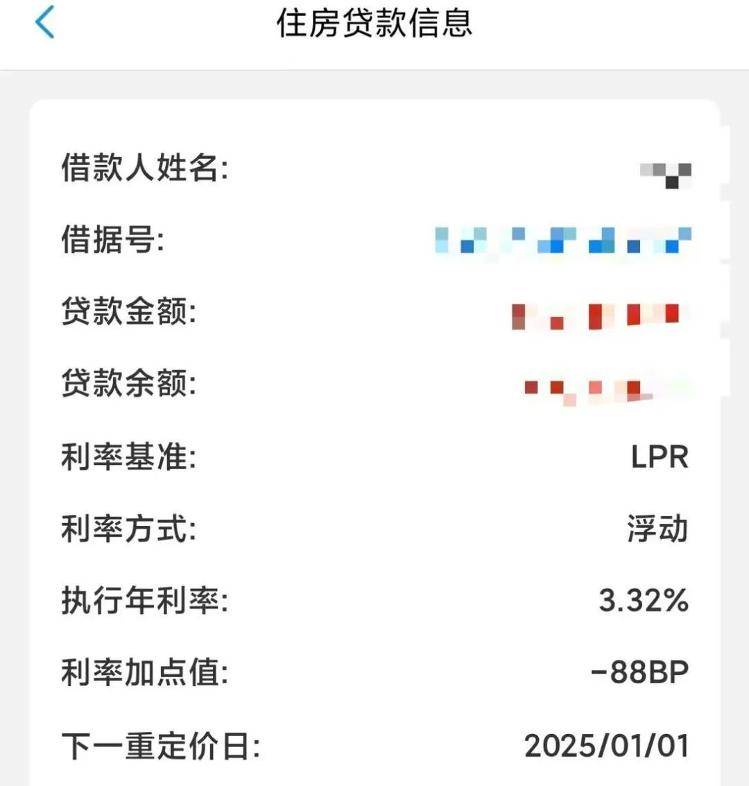Select the page title 住房贷款信息
749x786 pixels.
[x=374, y=28]
